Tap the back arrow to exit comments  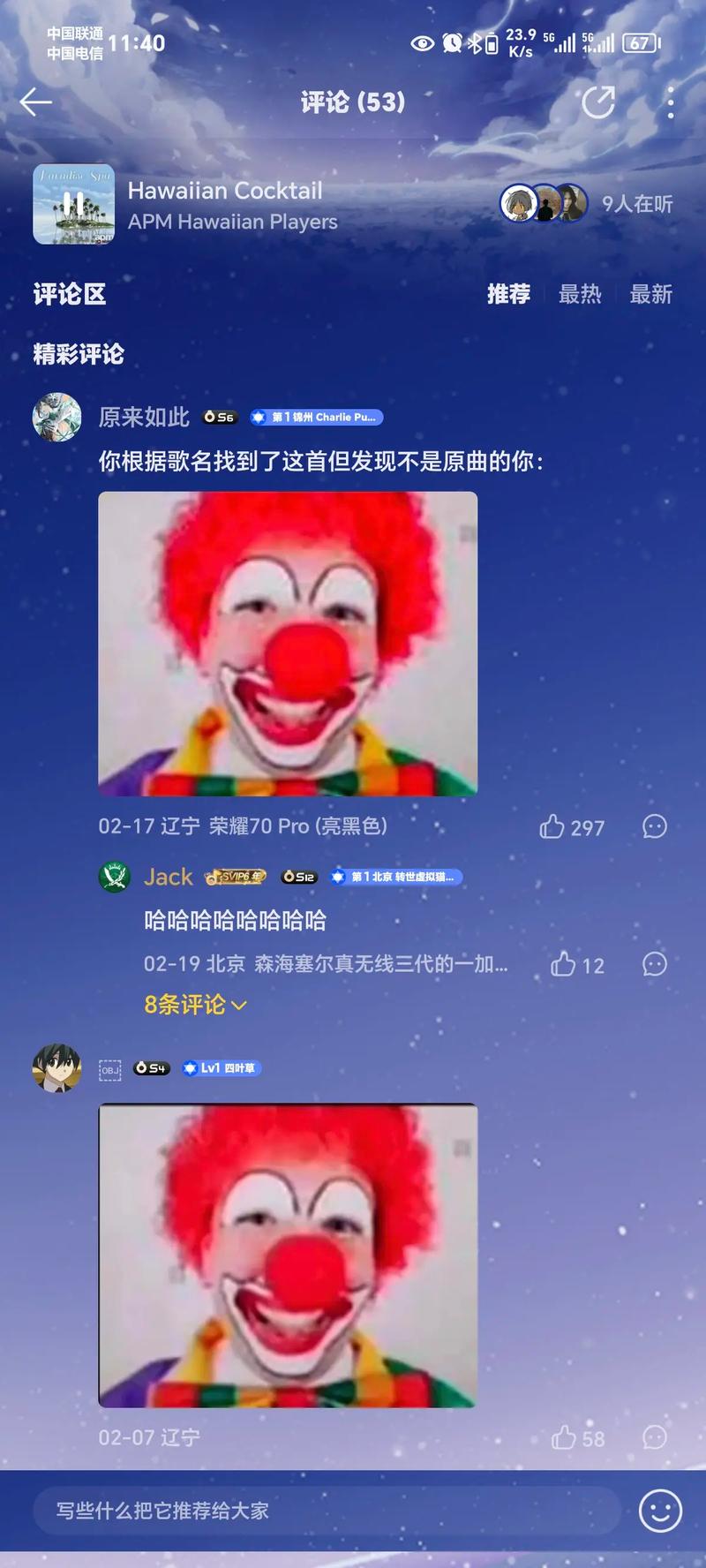click(x=37, y=102)
